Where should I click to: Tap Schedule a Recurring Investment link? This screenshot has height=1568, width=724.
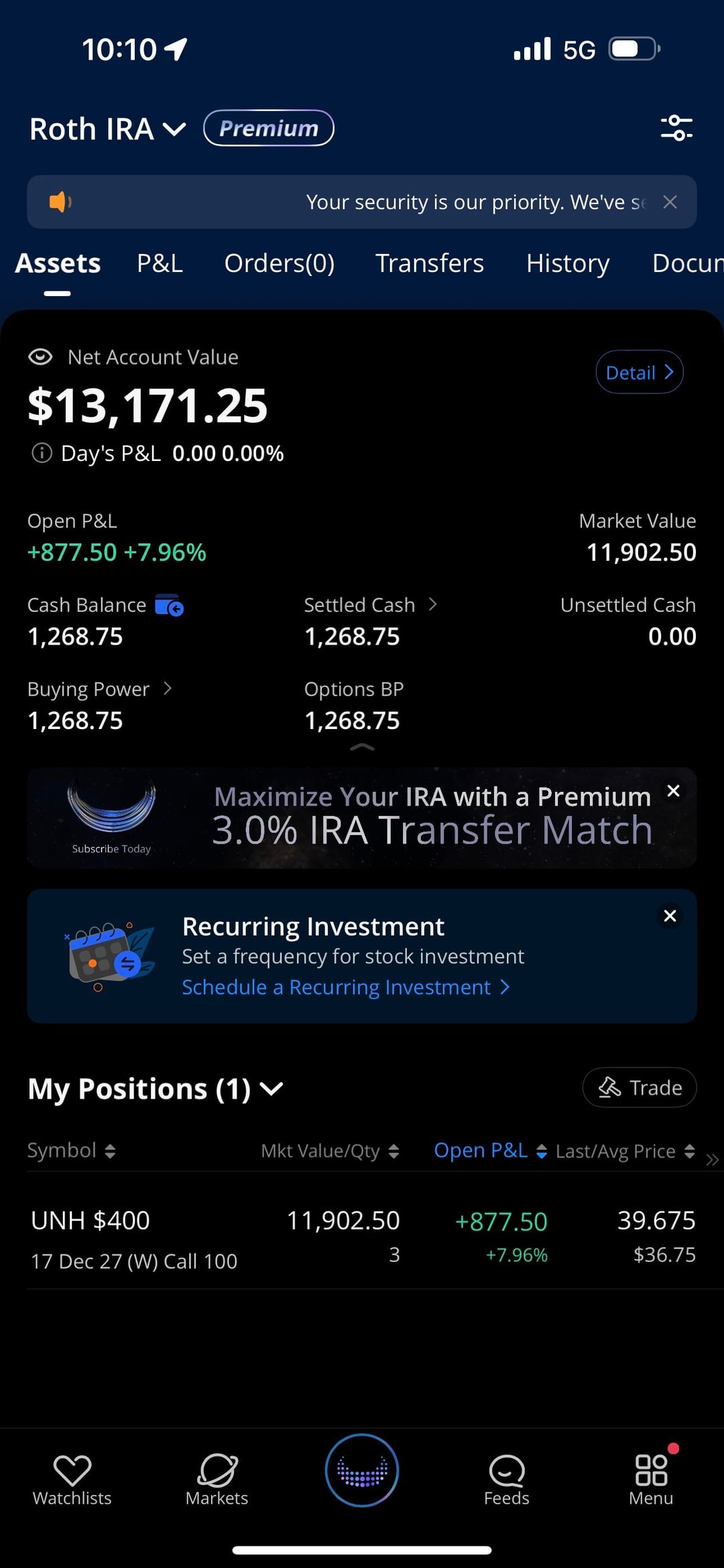346,987
